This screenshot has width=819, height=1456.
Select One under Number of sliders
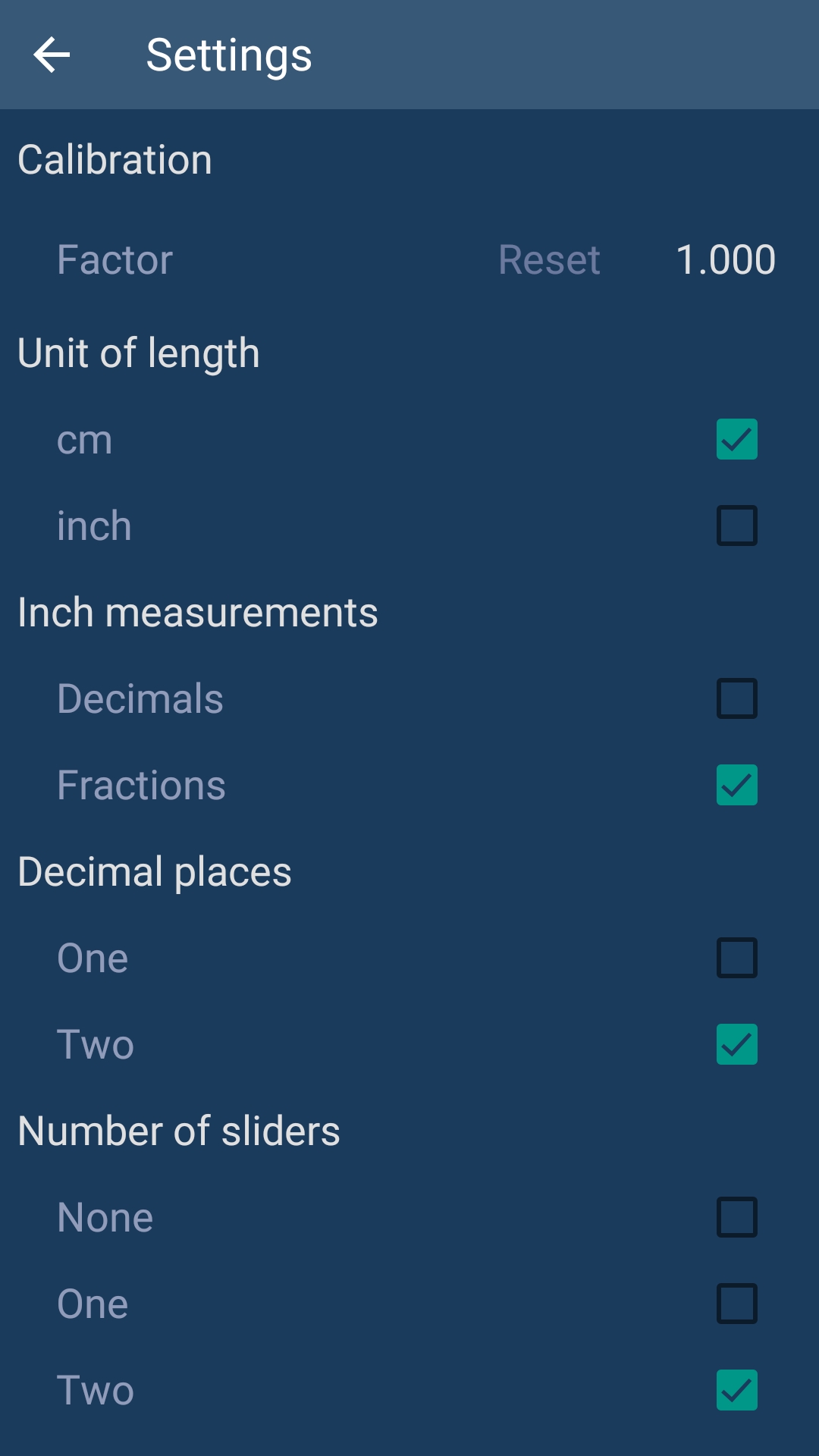click(736, 1303)
